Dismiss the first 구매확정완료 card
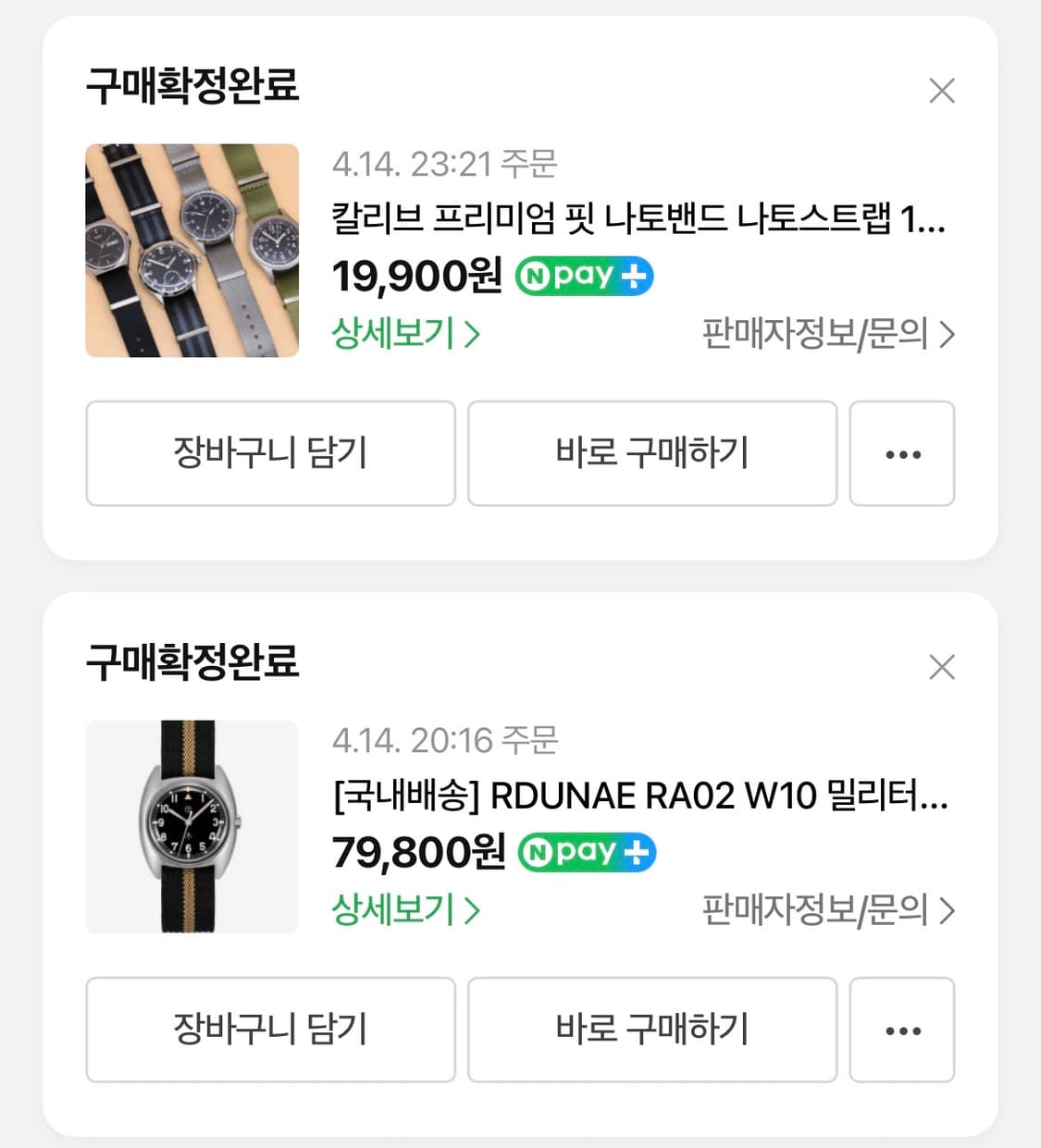The image size is (1041, 1148). click(x=941, y=90)
